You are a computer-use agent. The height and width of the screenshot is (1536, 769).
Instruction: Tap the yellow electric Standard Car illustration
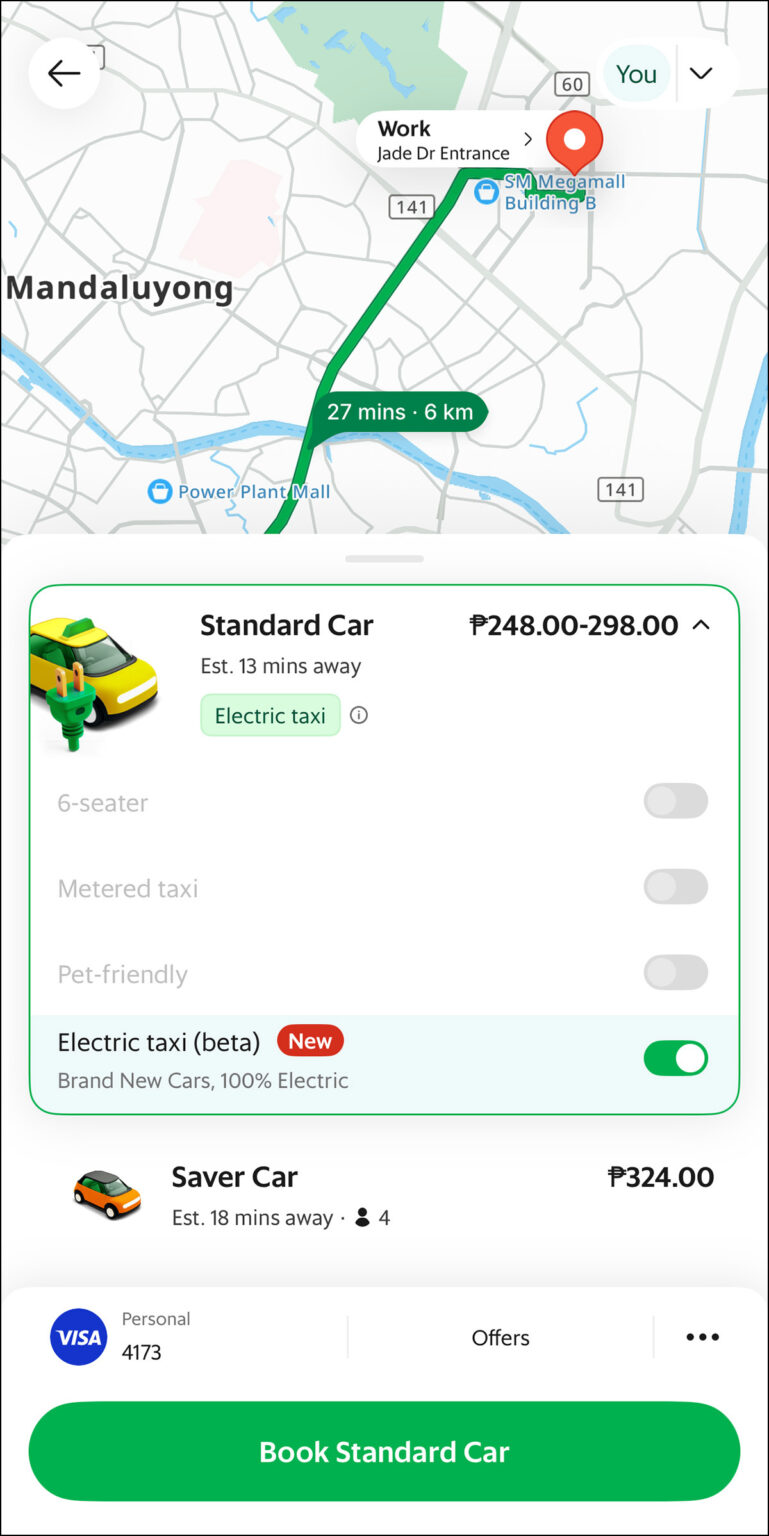tap(97, 680)
